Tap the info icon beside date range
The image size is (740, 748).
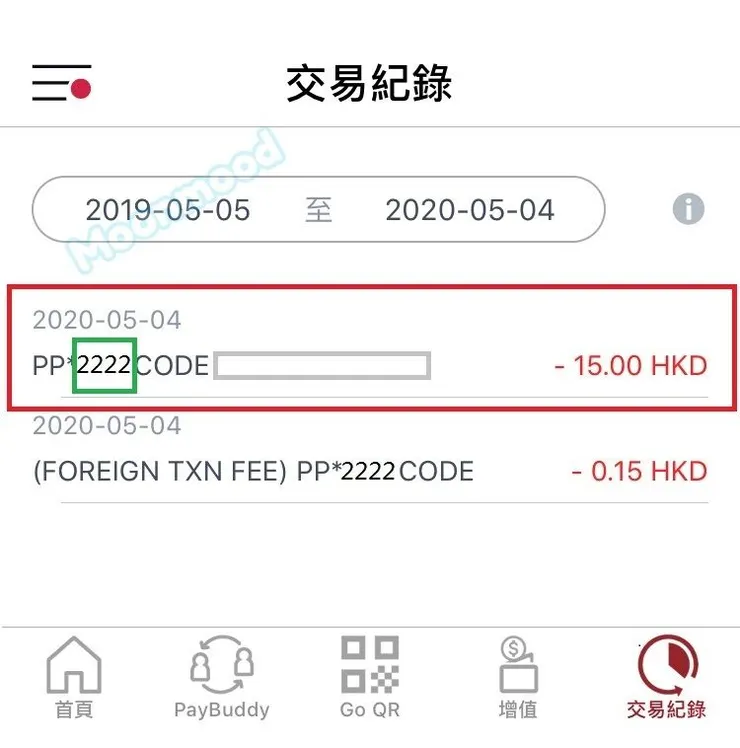688,209
